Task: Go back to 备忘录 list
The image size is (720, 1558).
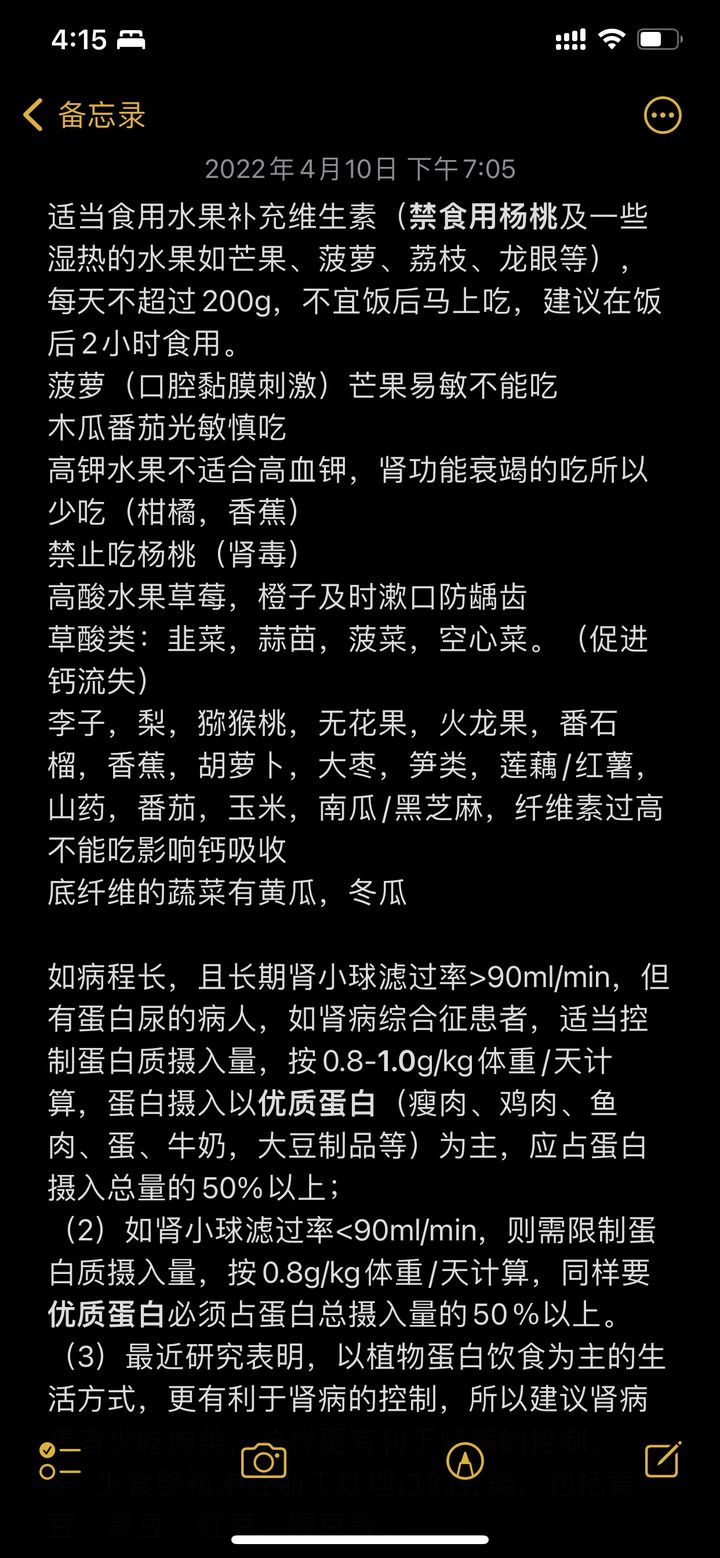Action: pyautogui.click(x=84, y=115)
